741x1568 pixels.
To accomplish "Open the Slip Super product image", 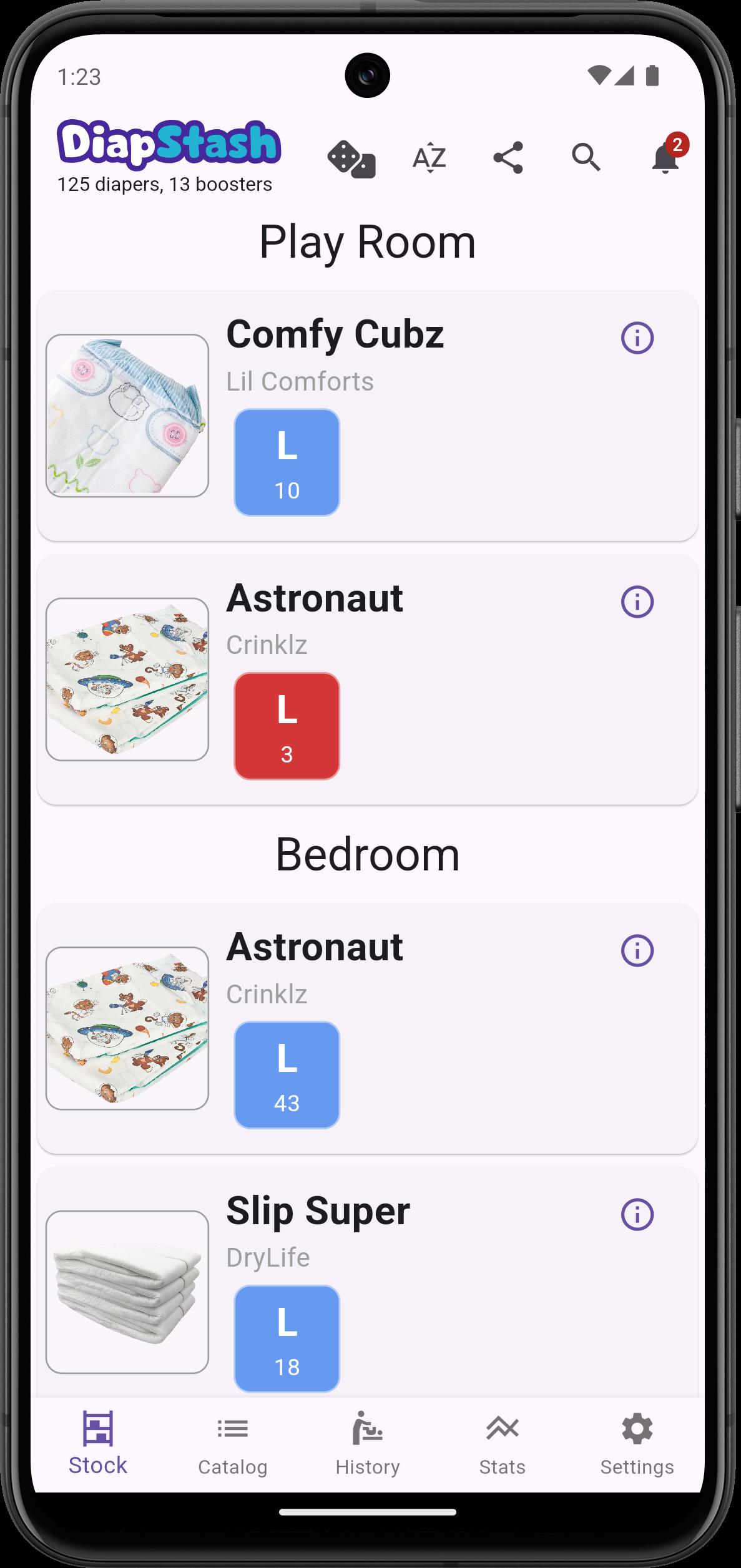I will (127, 1292).
